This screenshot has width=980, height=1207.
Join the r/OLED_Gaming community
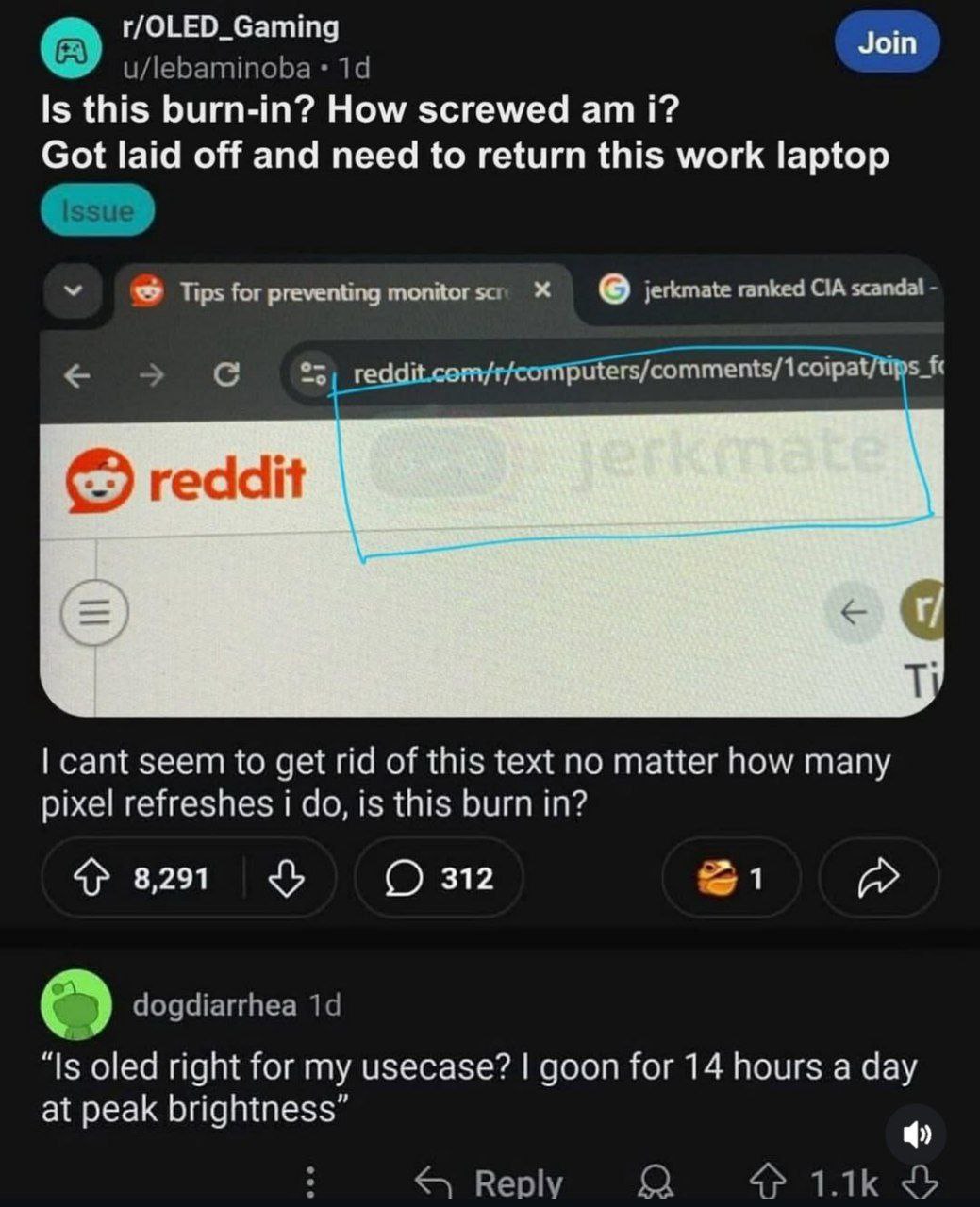click(887, 42)
